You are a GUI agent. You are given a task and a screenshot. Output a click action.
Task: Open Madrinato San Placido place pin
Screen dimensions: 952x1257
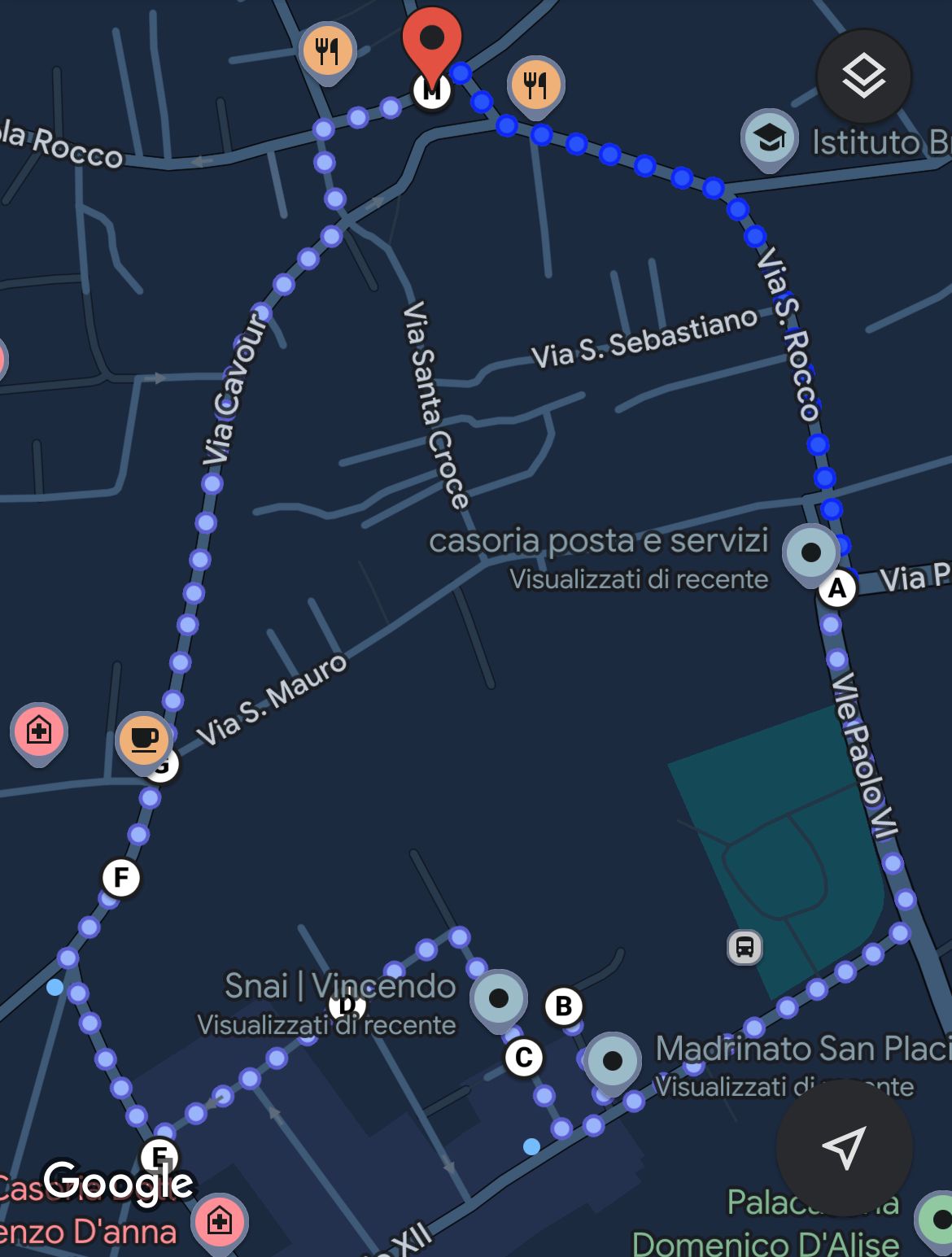pos(613,1060)
